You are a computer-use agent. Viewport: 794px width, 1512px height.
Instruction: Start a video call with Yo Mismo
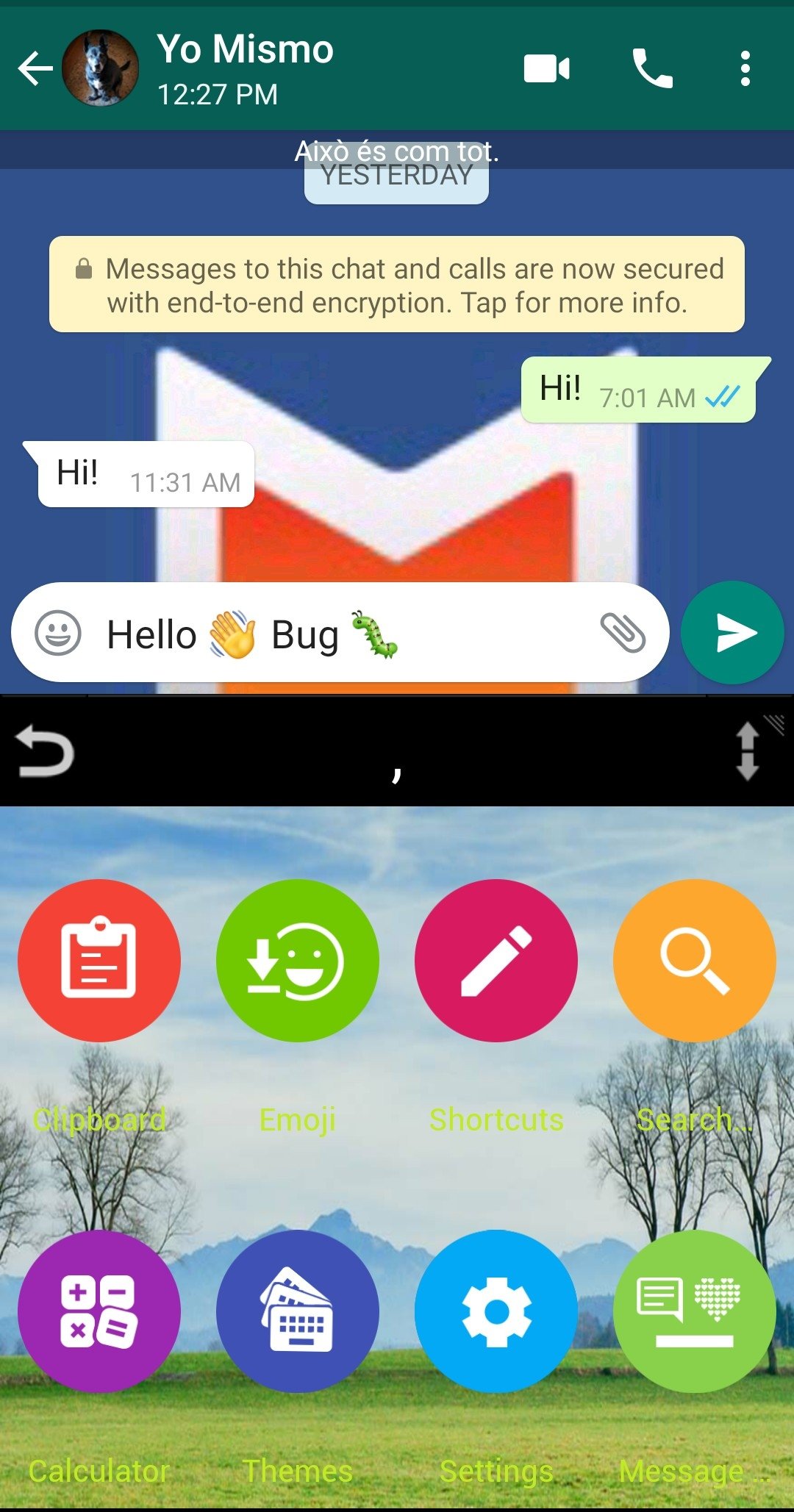coord(546,69)
